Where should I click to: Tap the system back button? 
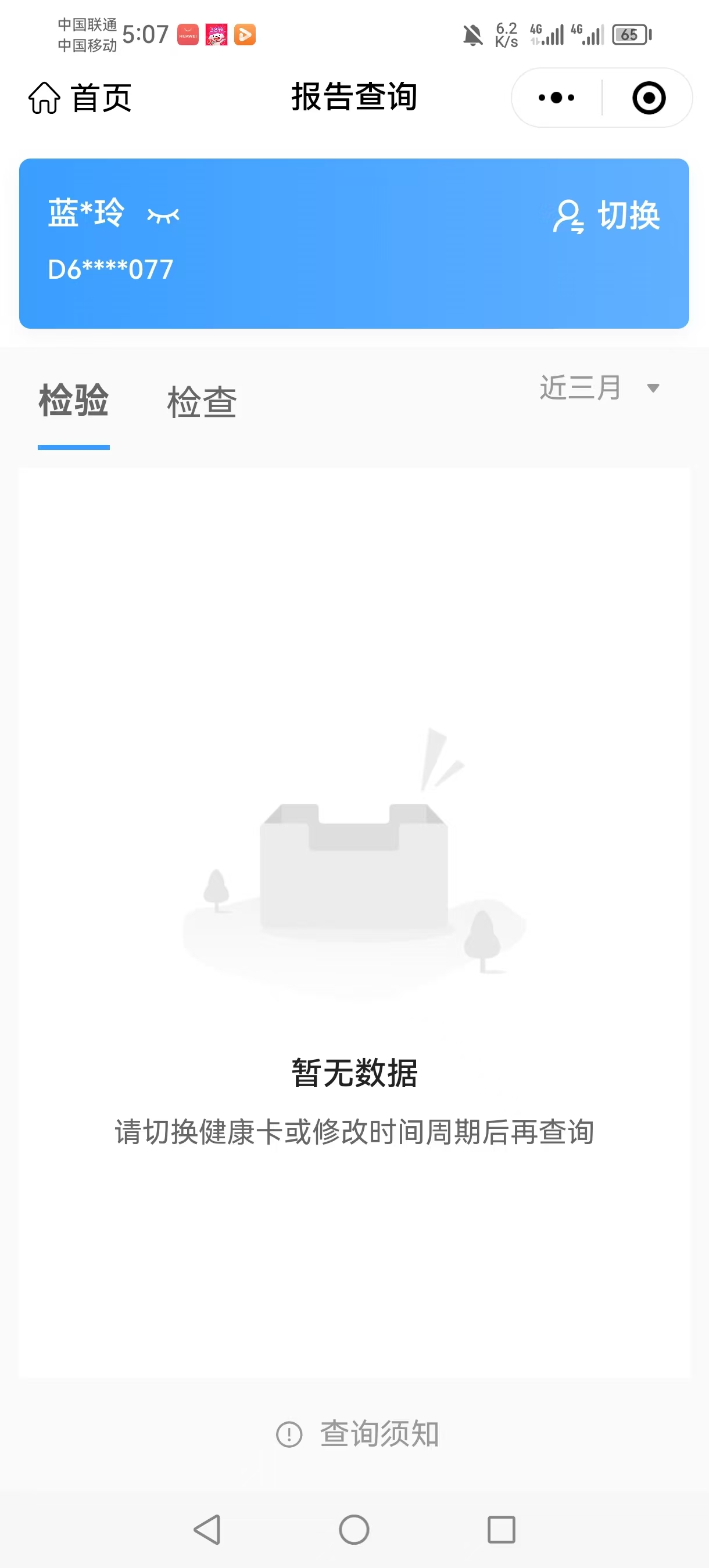[x=207, y=1529]
